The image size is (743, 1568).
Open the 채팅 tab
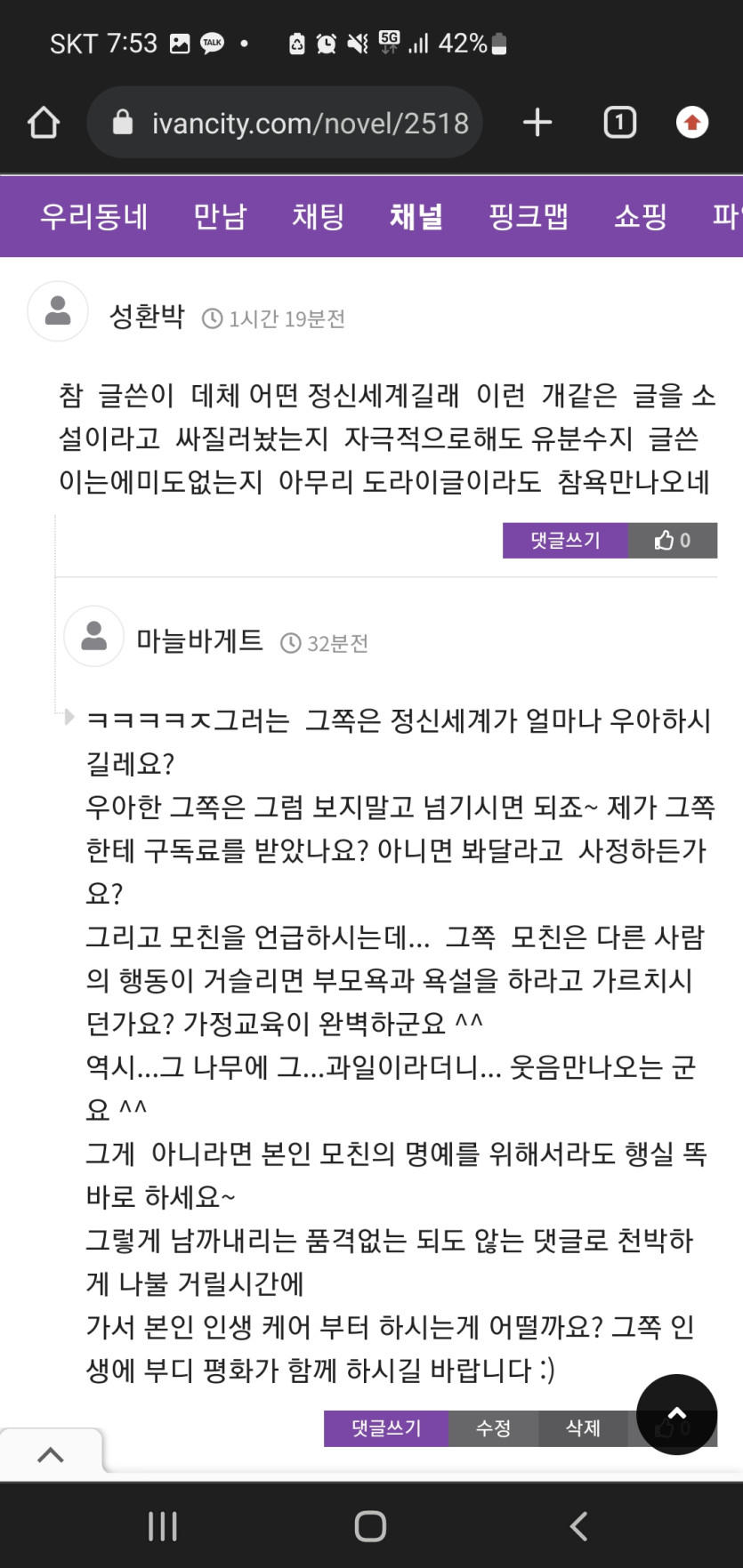pos(318,216)
